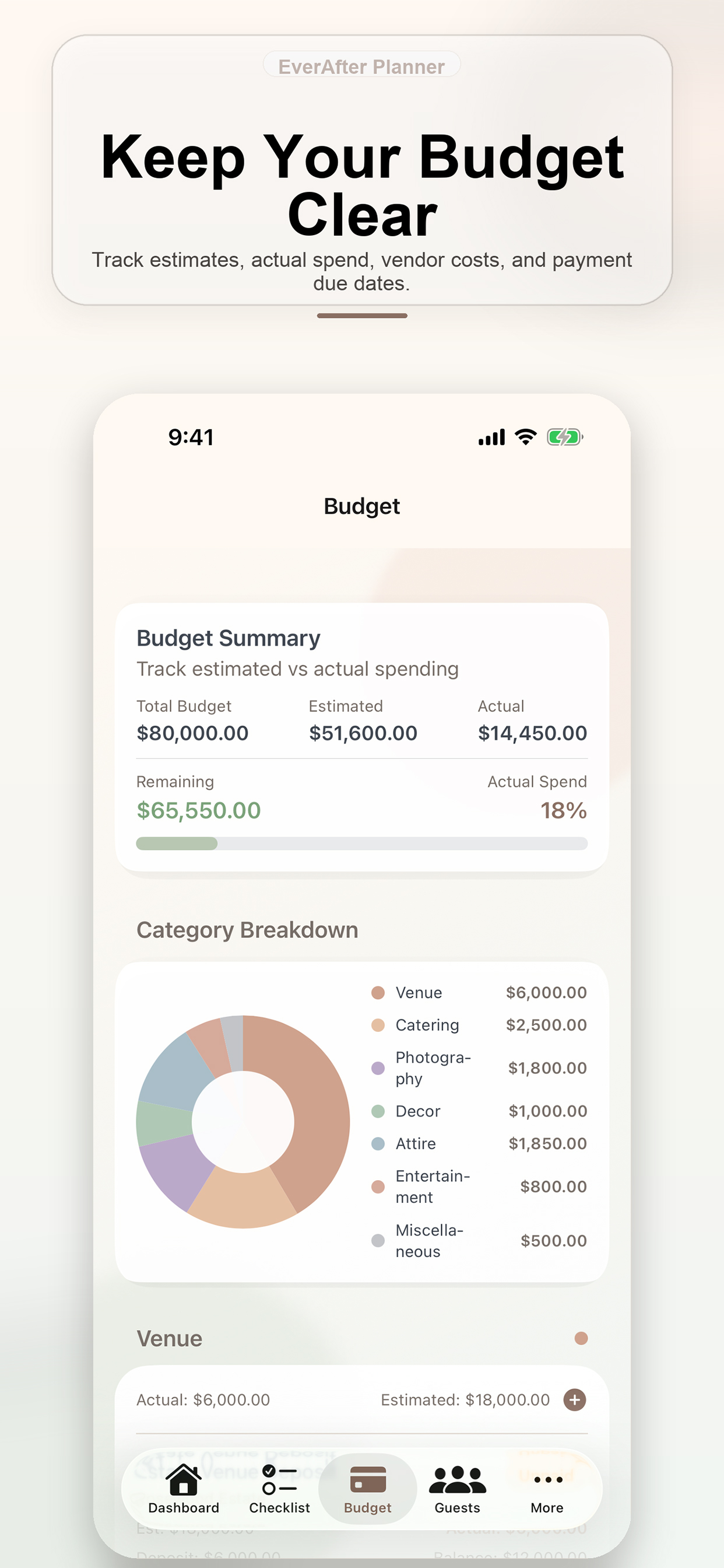Tap the Venue section dot indicator
Screen dimensions: 724x1568
pyautogui.click(x=581, y=1339)
